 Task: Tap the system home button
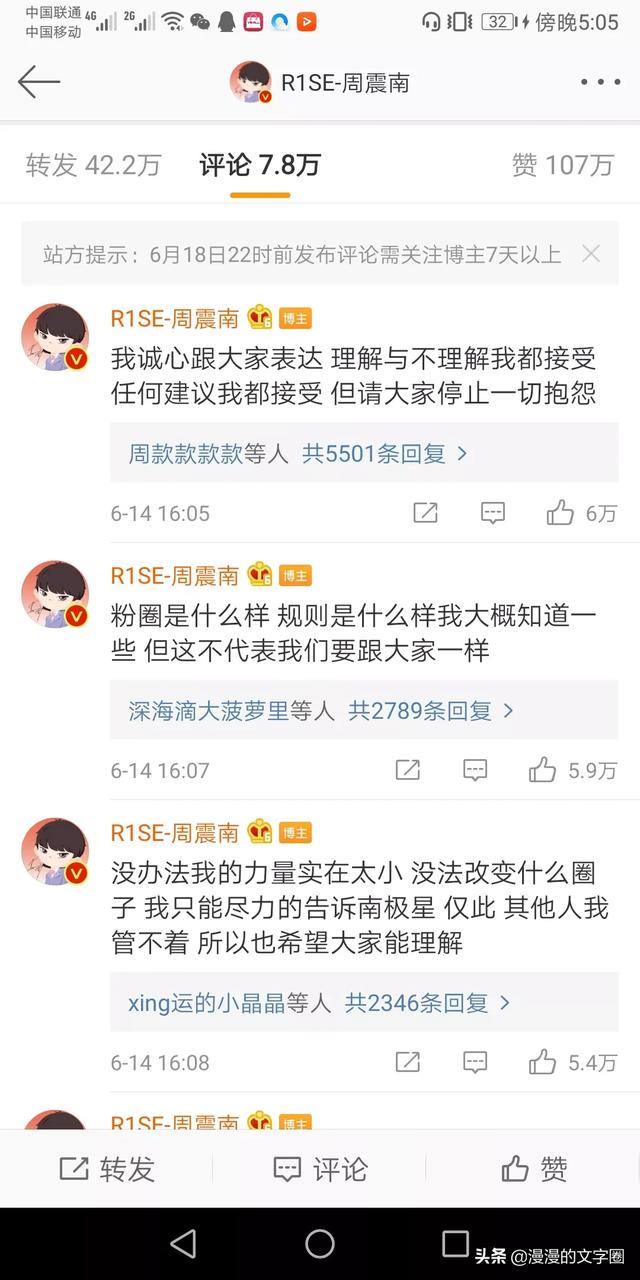click(320, 1243)
